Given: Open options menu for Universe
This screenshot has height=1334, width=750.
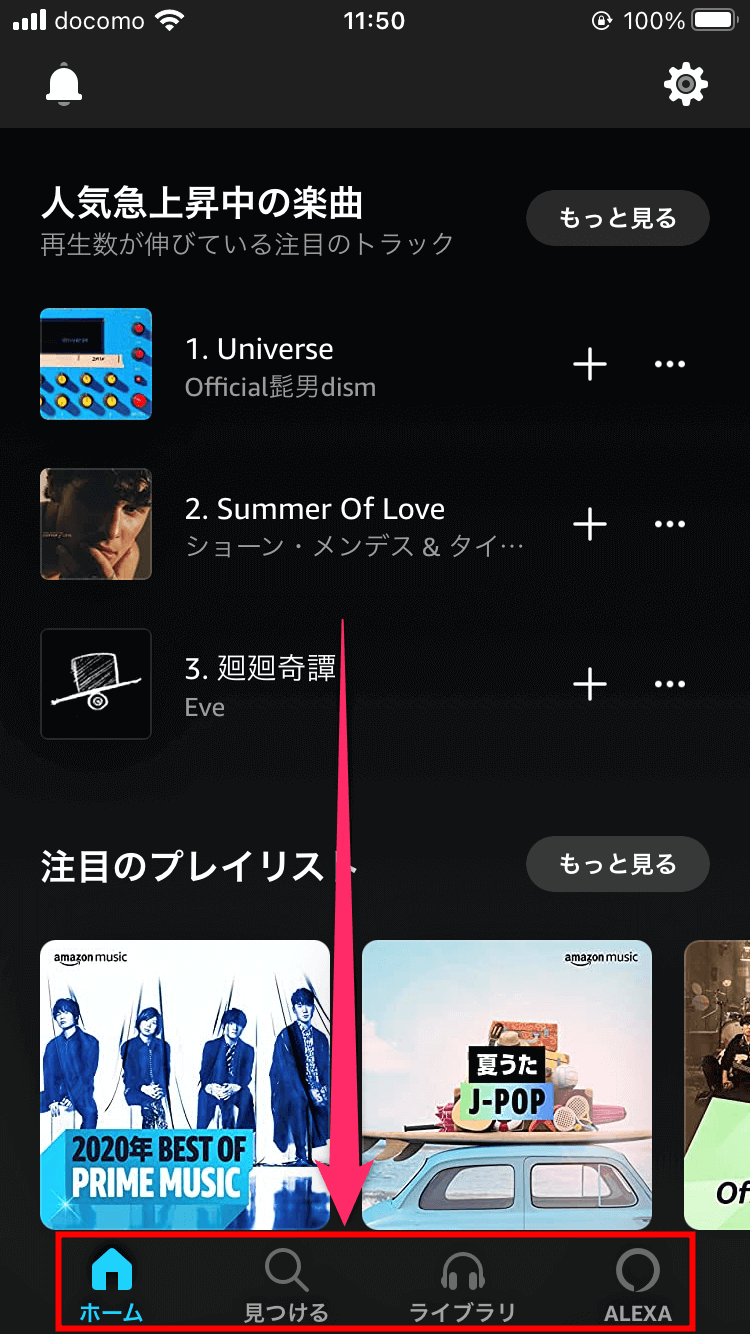Looking at the screenshot, I should click(670, 364).
